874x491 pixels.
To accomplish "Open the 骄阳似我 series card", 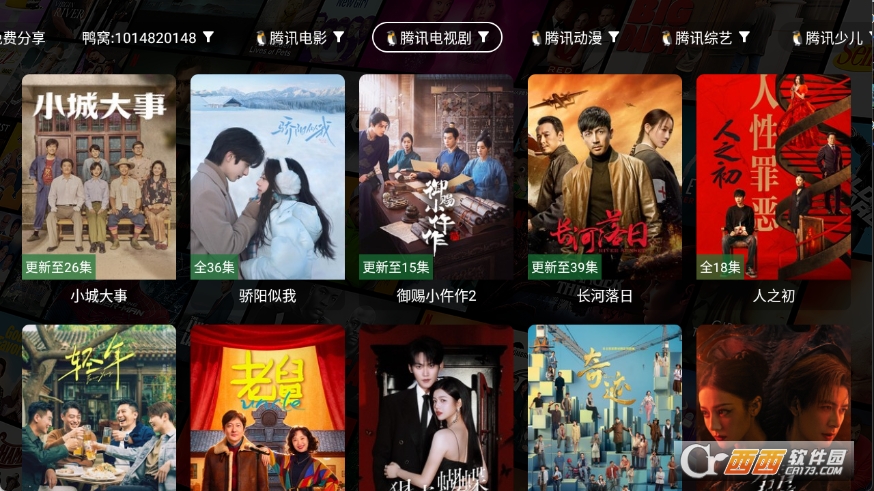I will click(x=268, y=177).
